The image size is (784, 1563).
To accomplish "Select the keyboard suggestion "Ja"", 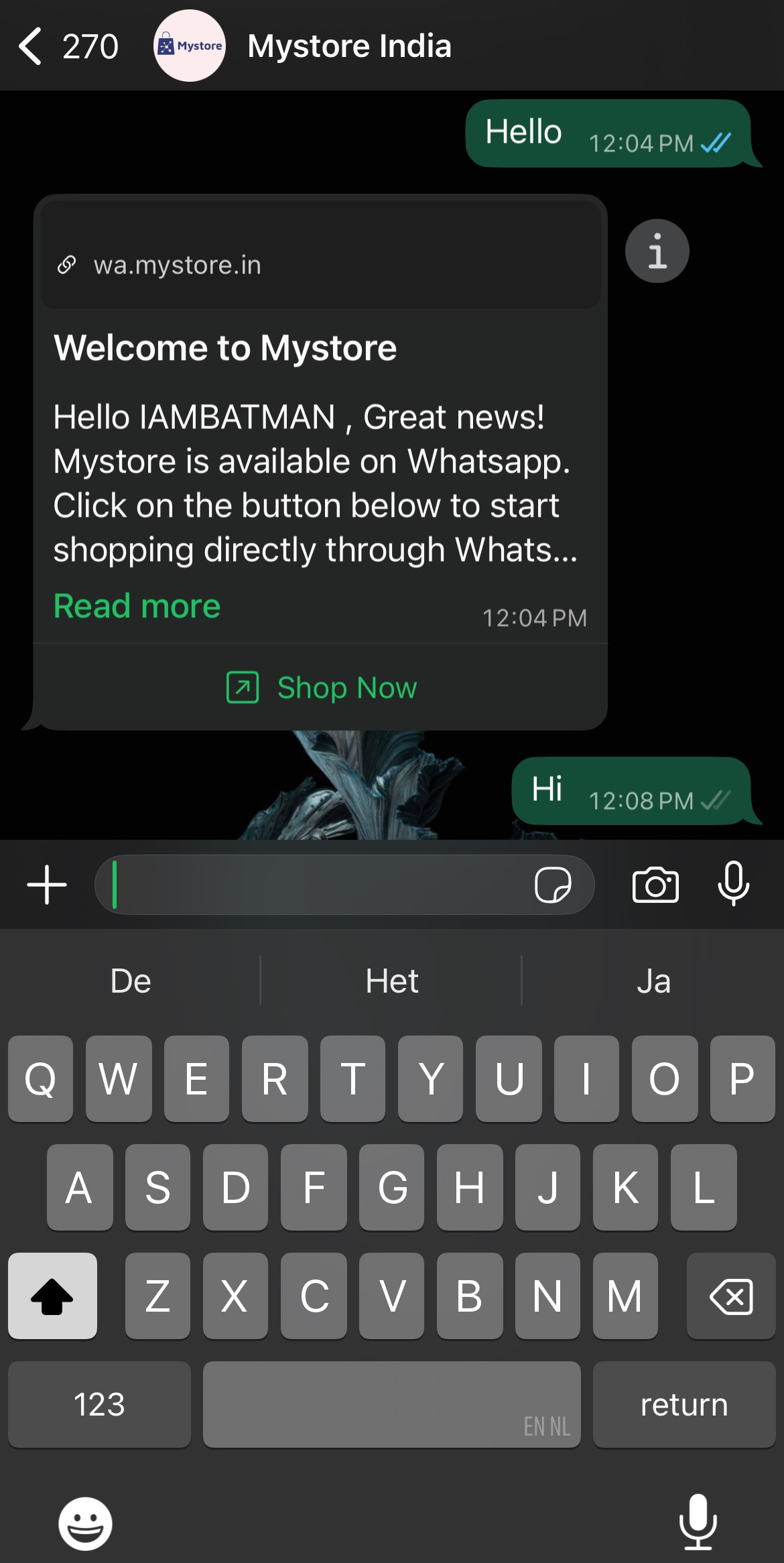I will [x=653, y=981].
